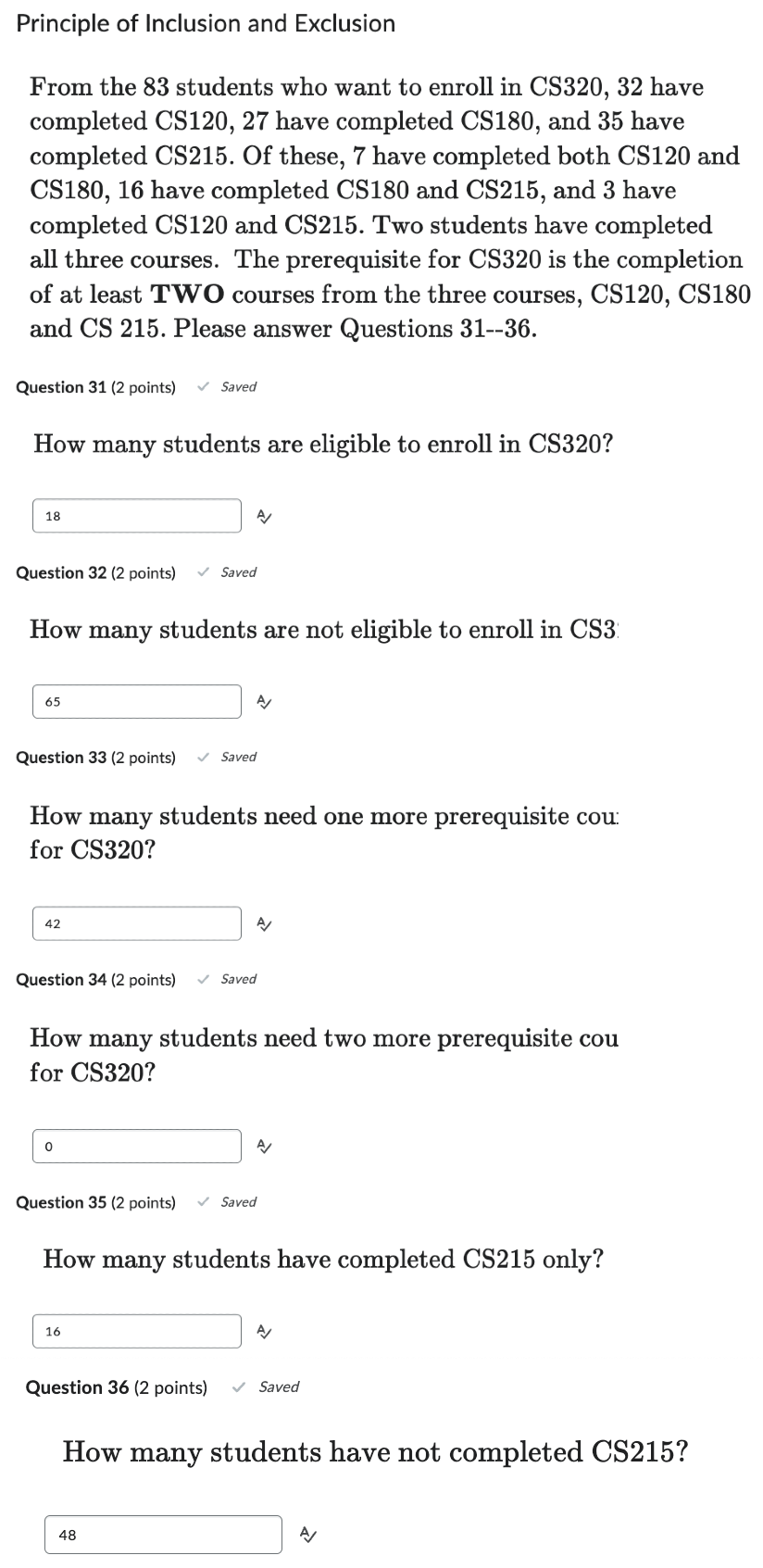Open spell checker for Question 32 answer
763x1568 pixels.
[263, 701]
